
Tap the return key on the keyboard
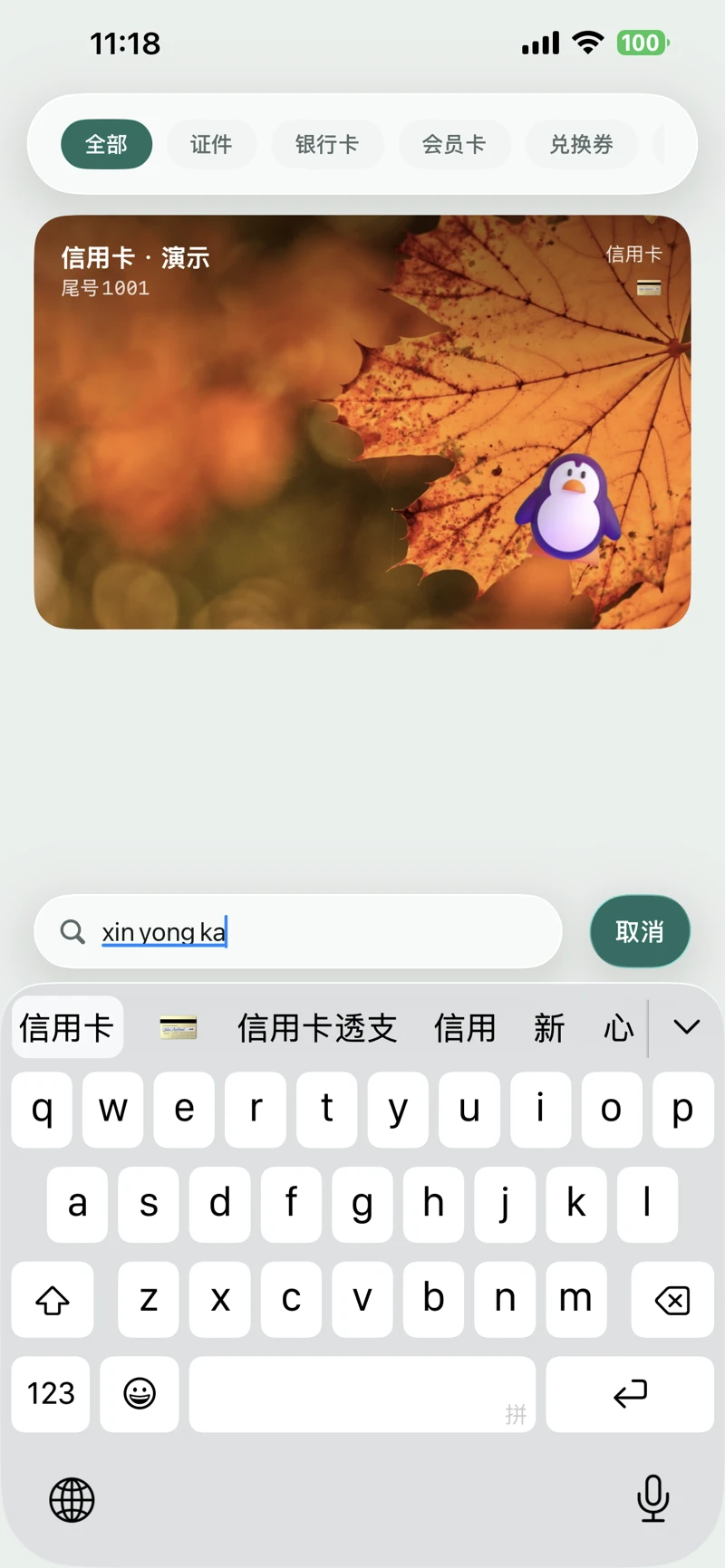(630, 1394)
